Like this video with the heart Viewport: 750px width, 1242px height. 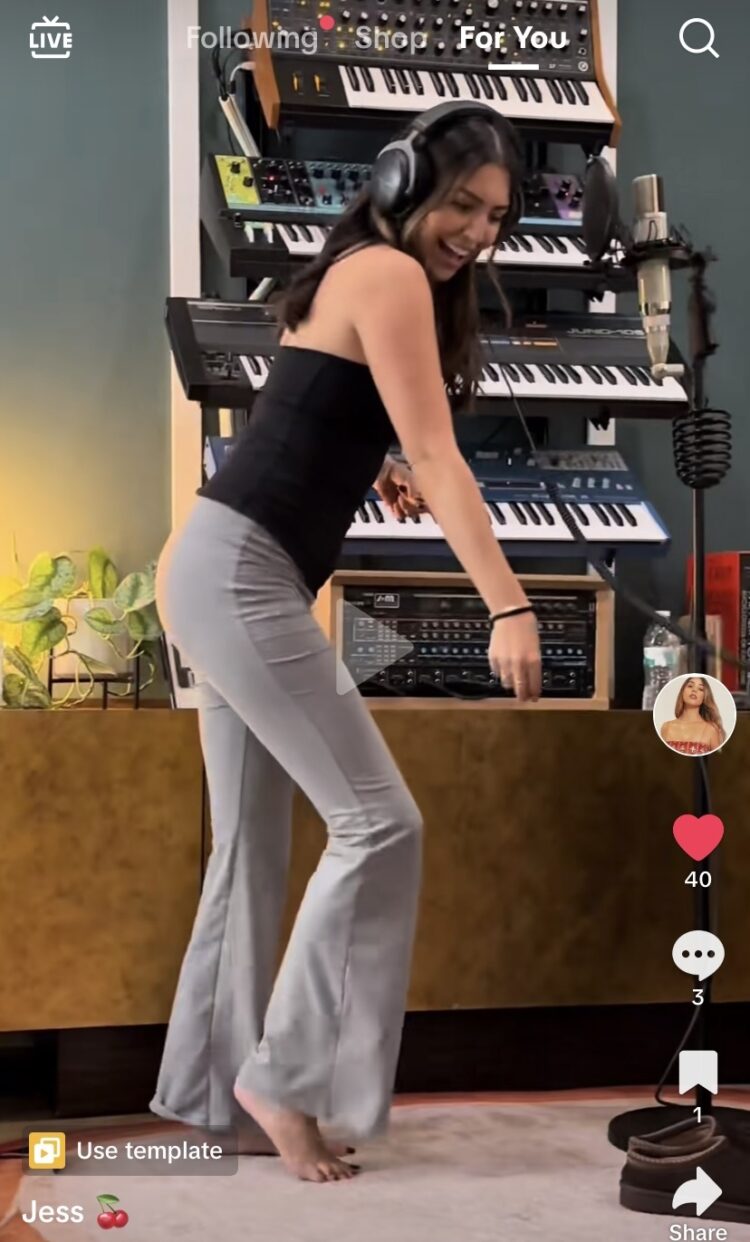[x=698, y=837]
